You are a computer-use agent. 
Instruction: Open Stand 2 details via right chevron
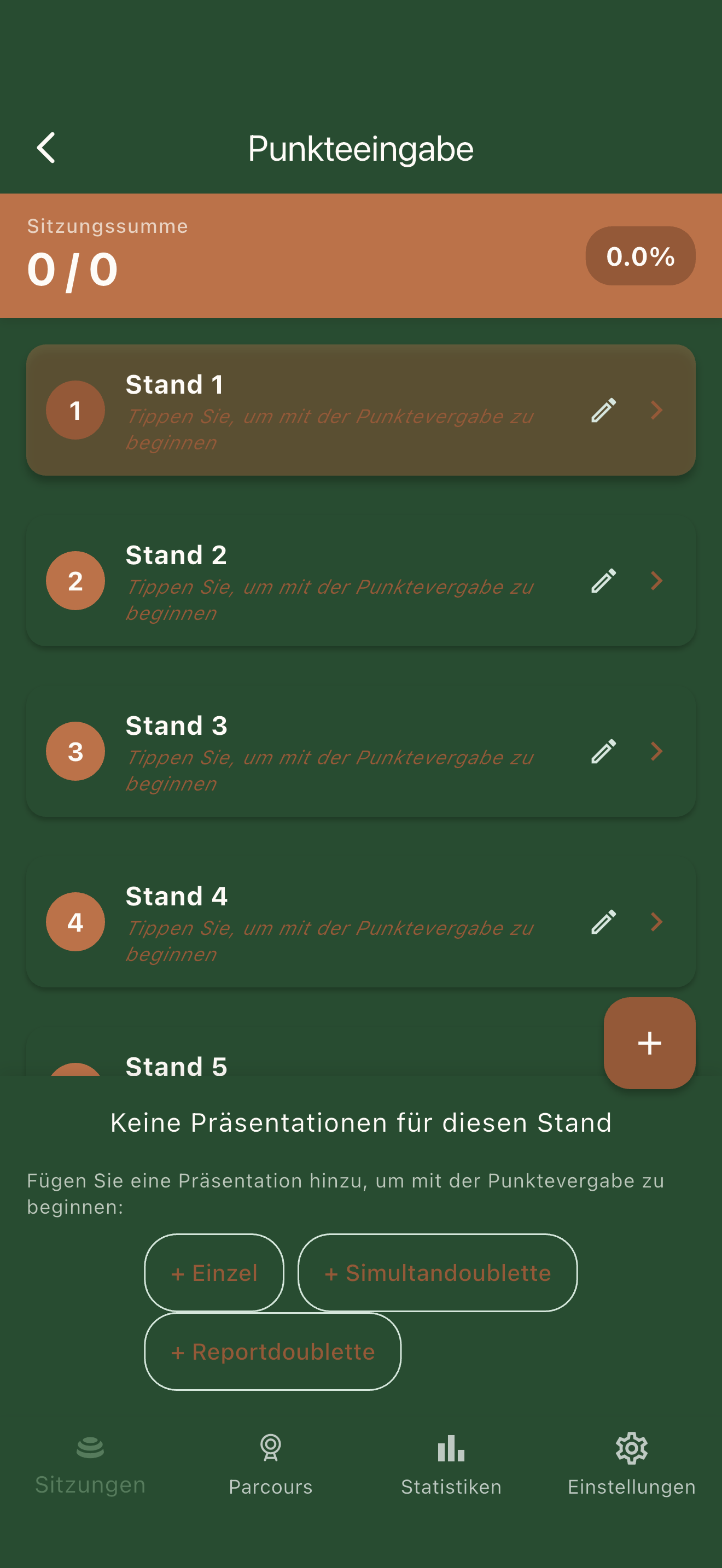tap(657, 582)
